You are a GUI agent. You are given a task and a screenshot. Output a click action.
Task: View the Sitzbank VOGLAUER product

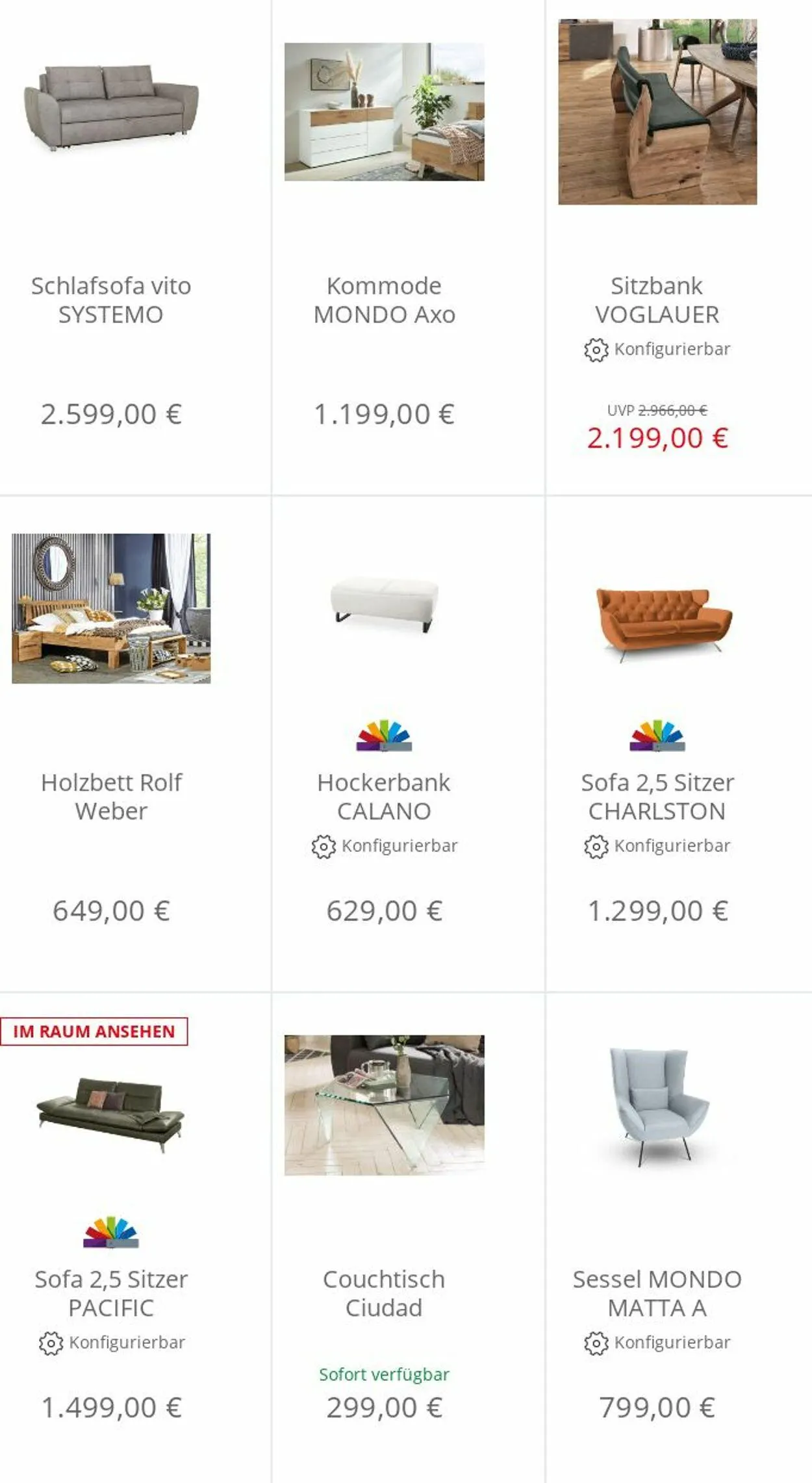[657, 300]
